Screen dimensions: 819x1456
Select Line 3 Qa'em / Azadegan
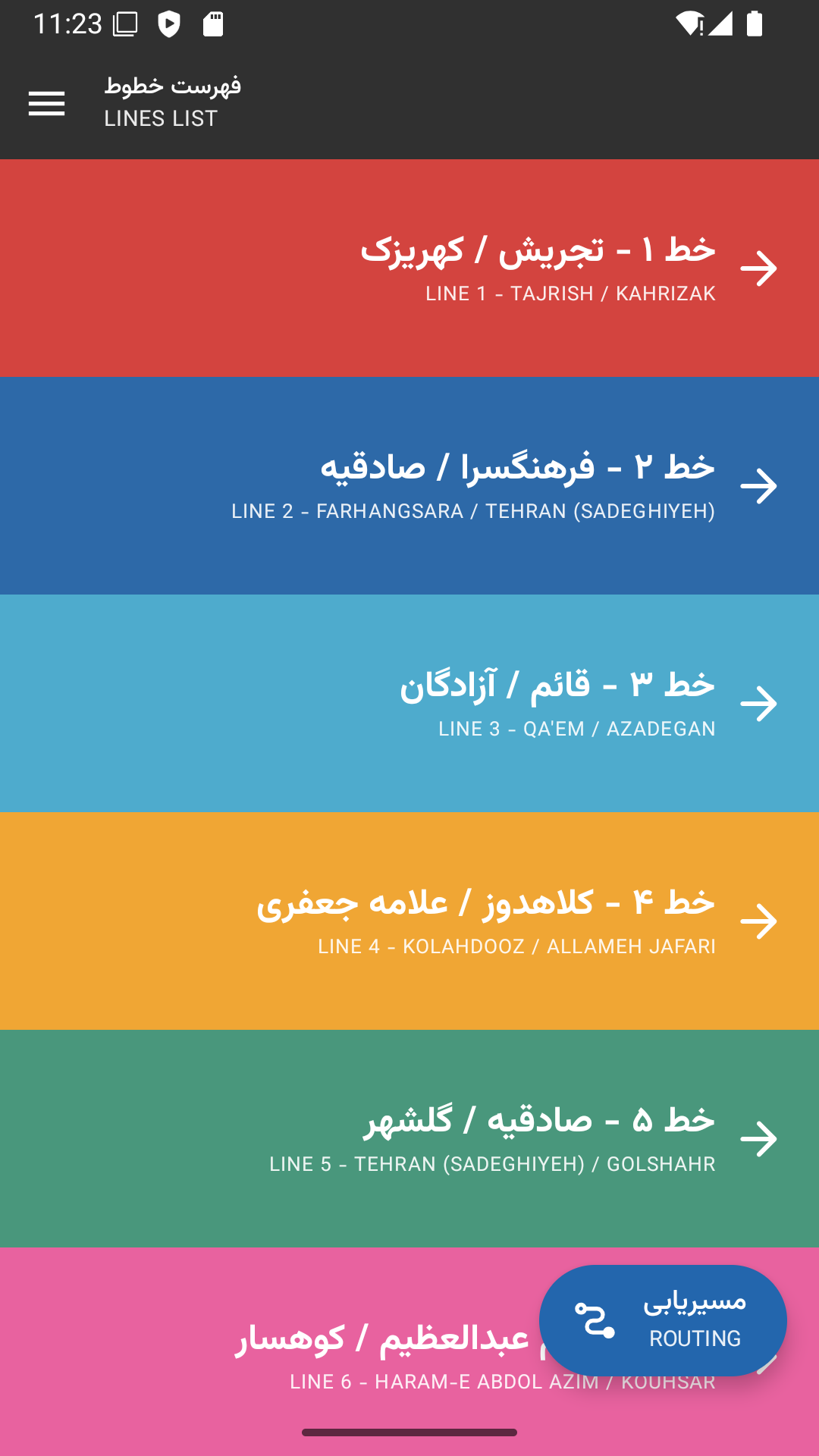[x=409, y=704]
